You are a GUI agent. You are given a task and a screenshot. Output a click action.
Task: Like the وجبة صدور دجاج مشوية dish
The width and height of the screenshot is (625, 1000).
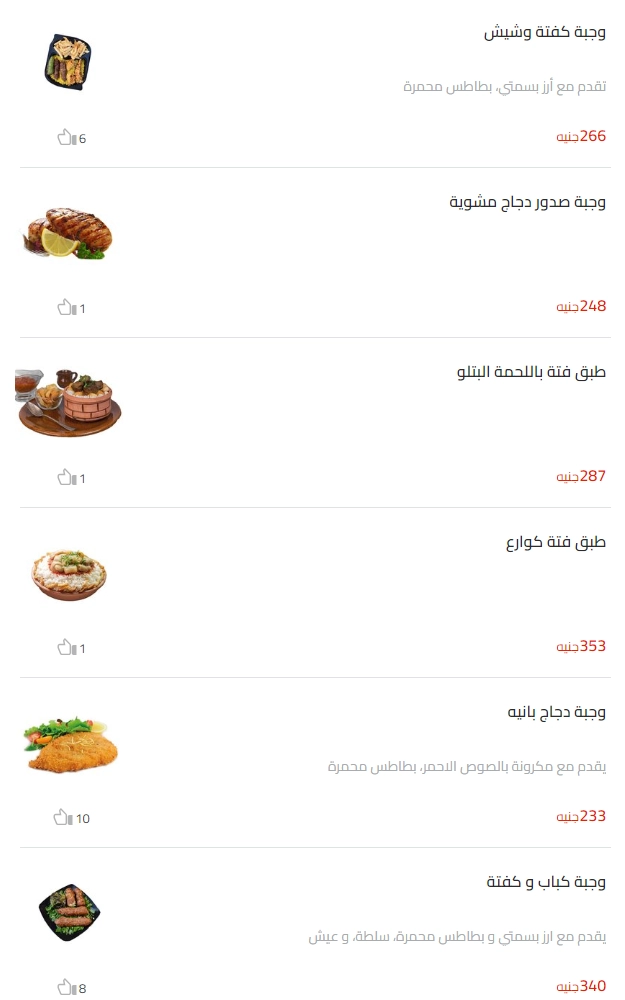[x=66, y=308]
